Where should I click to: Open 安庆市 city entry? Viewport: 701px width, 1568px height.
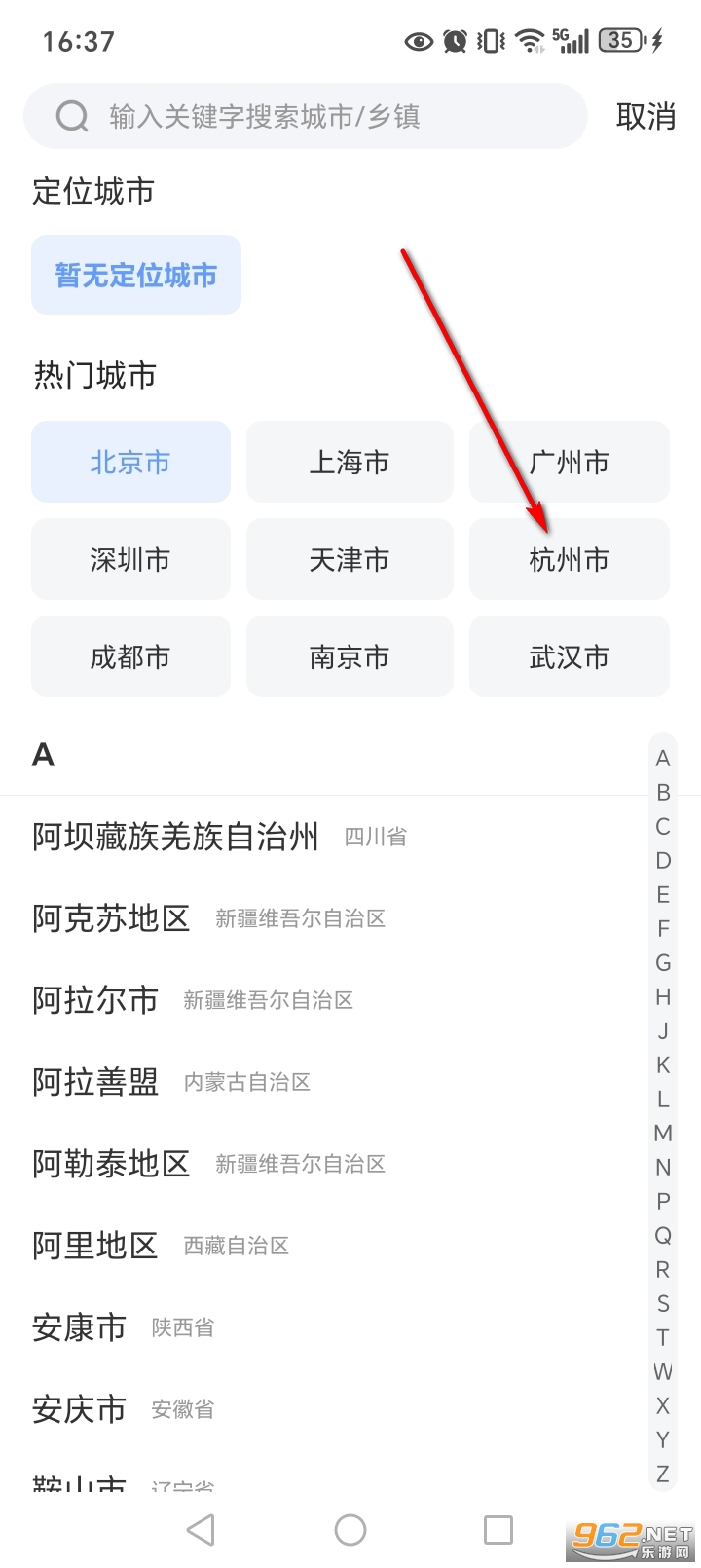(79, 1409)
